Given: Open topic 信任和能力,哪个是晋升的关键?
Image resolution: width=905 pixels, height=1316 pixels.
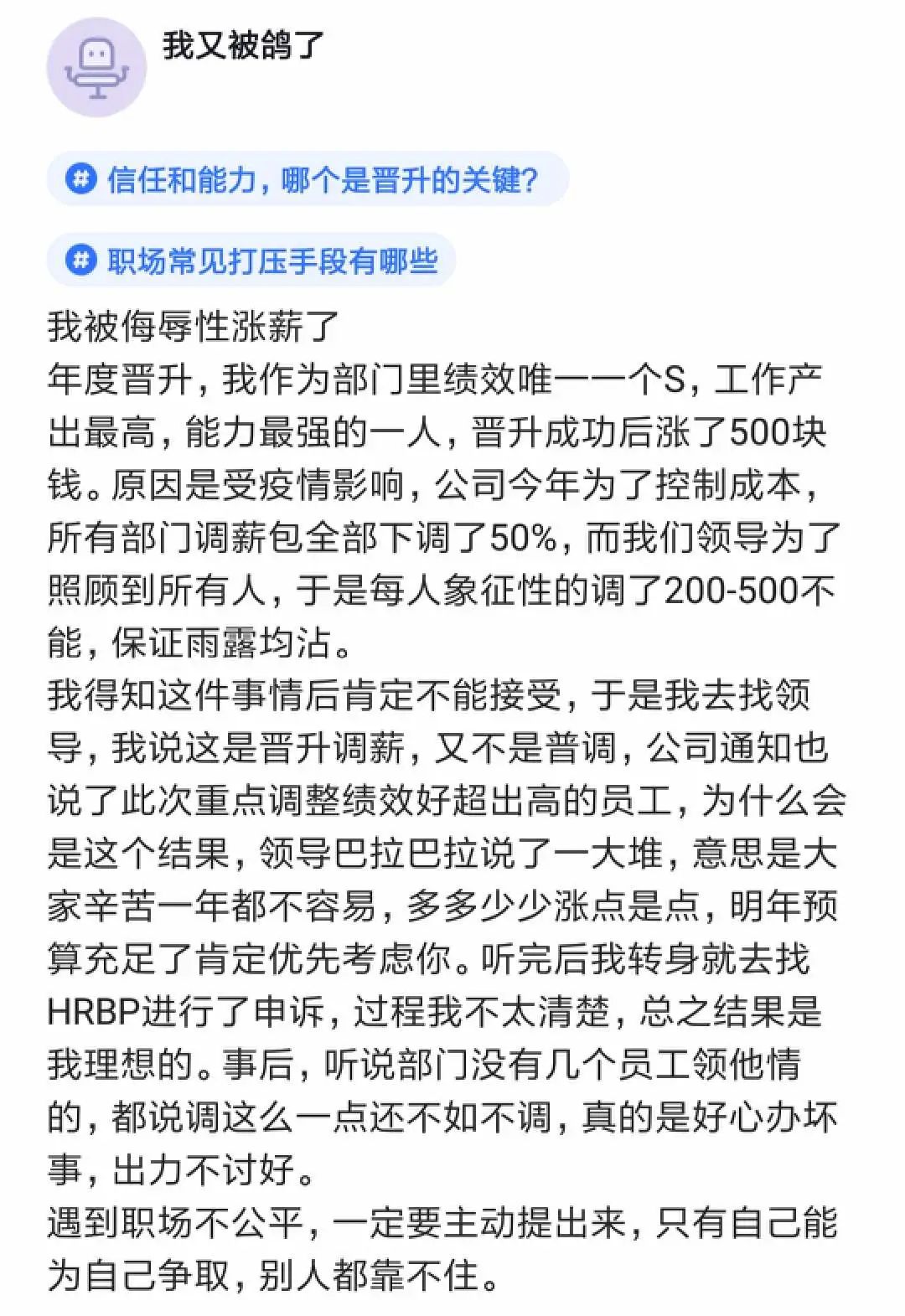Looking at the screenshot, I should coord(308,179).
